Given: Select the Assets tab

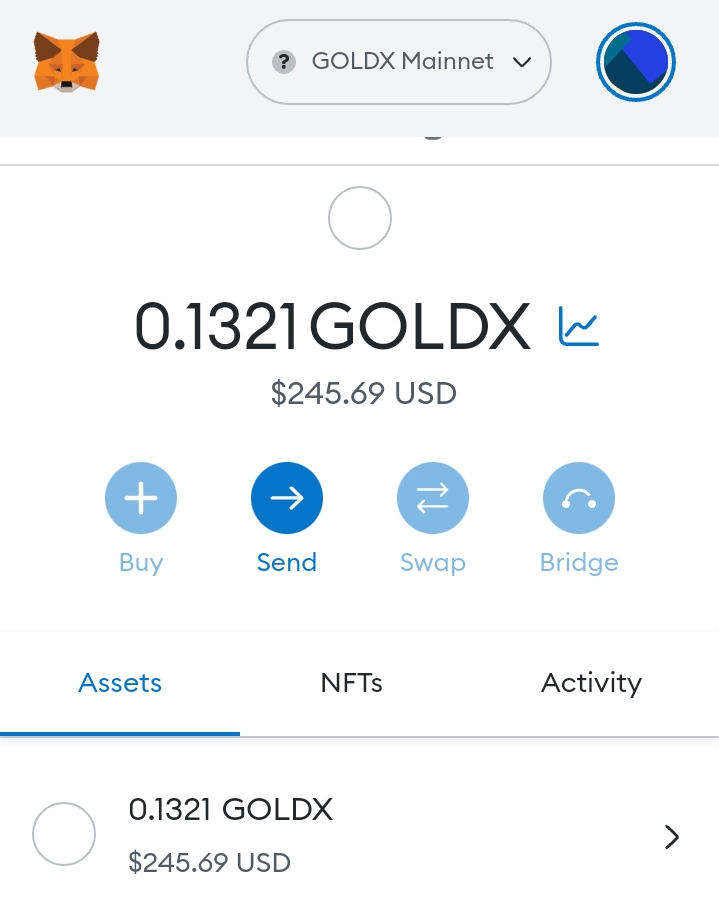Looking at the screenshot, I should (x=120, y=683).
